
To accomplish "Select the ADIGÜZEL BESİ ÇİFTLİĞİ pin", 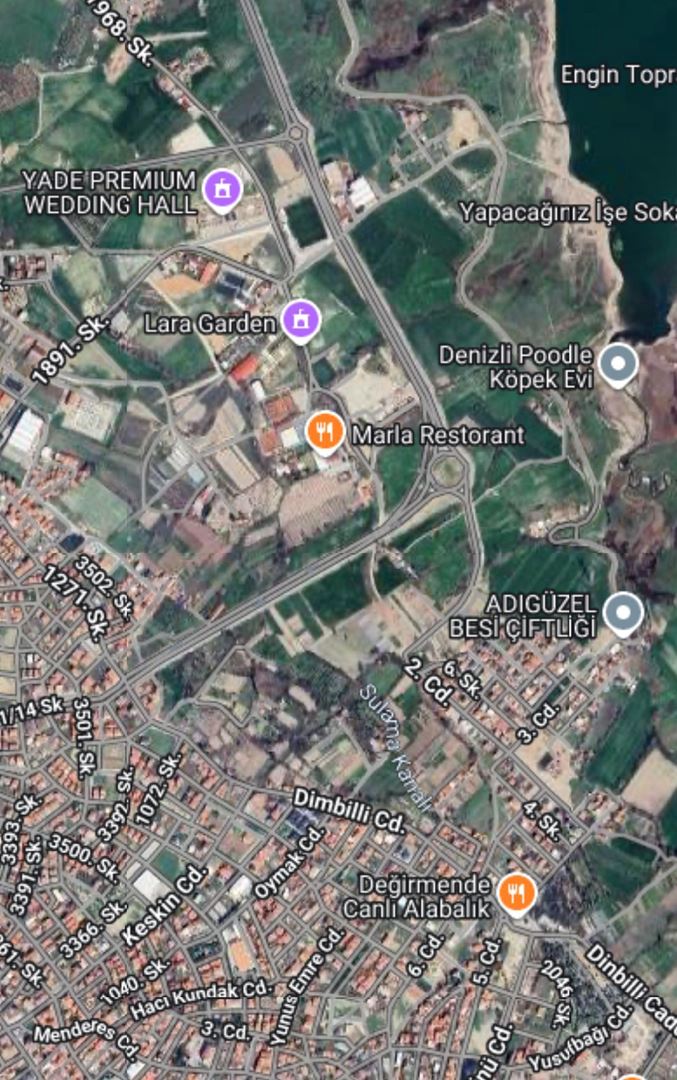I will pos(624,612).
